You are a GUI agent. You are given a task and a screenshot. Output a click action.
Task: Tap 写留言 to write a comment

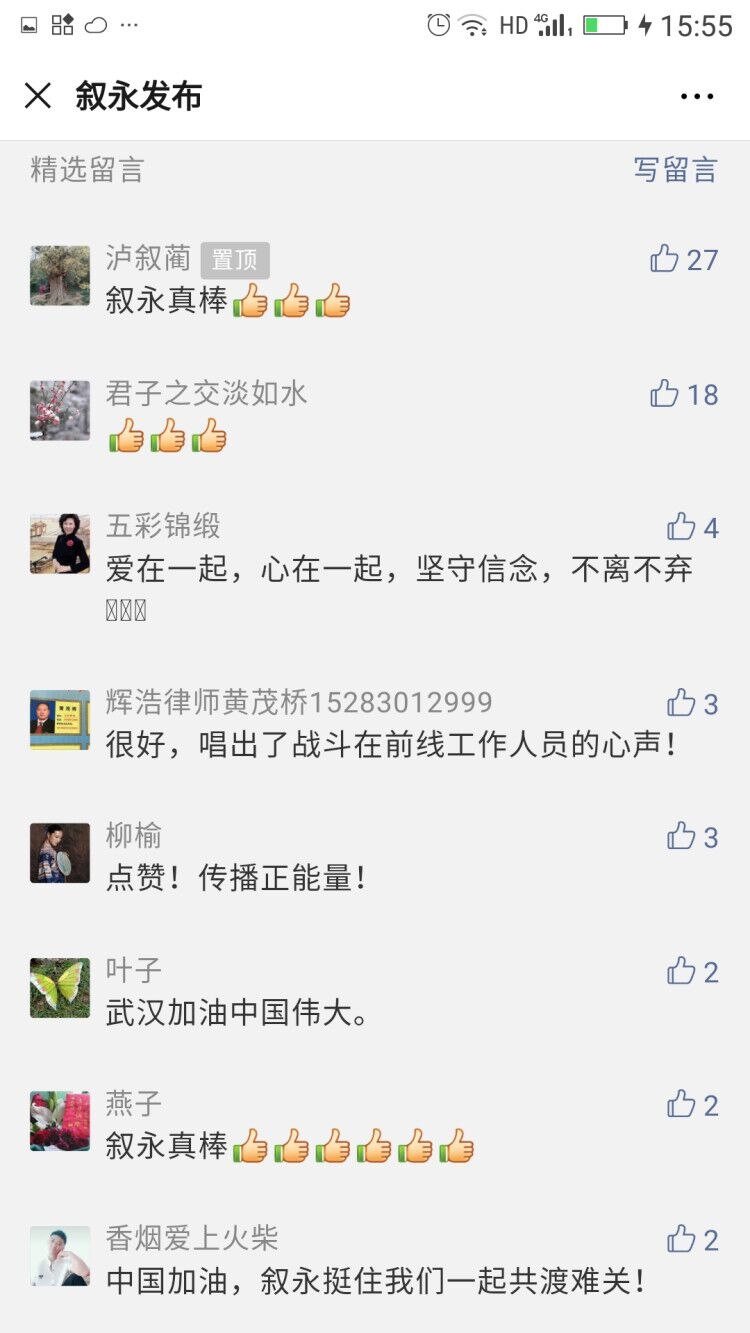[675, 170]
